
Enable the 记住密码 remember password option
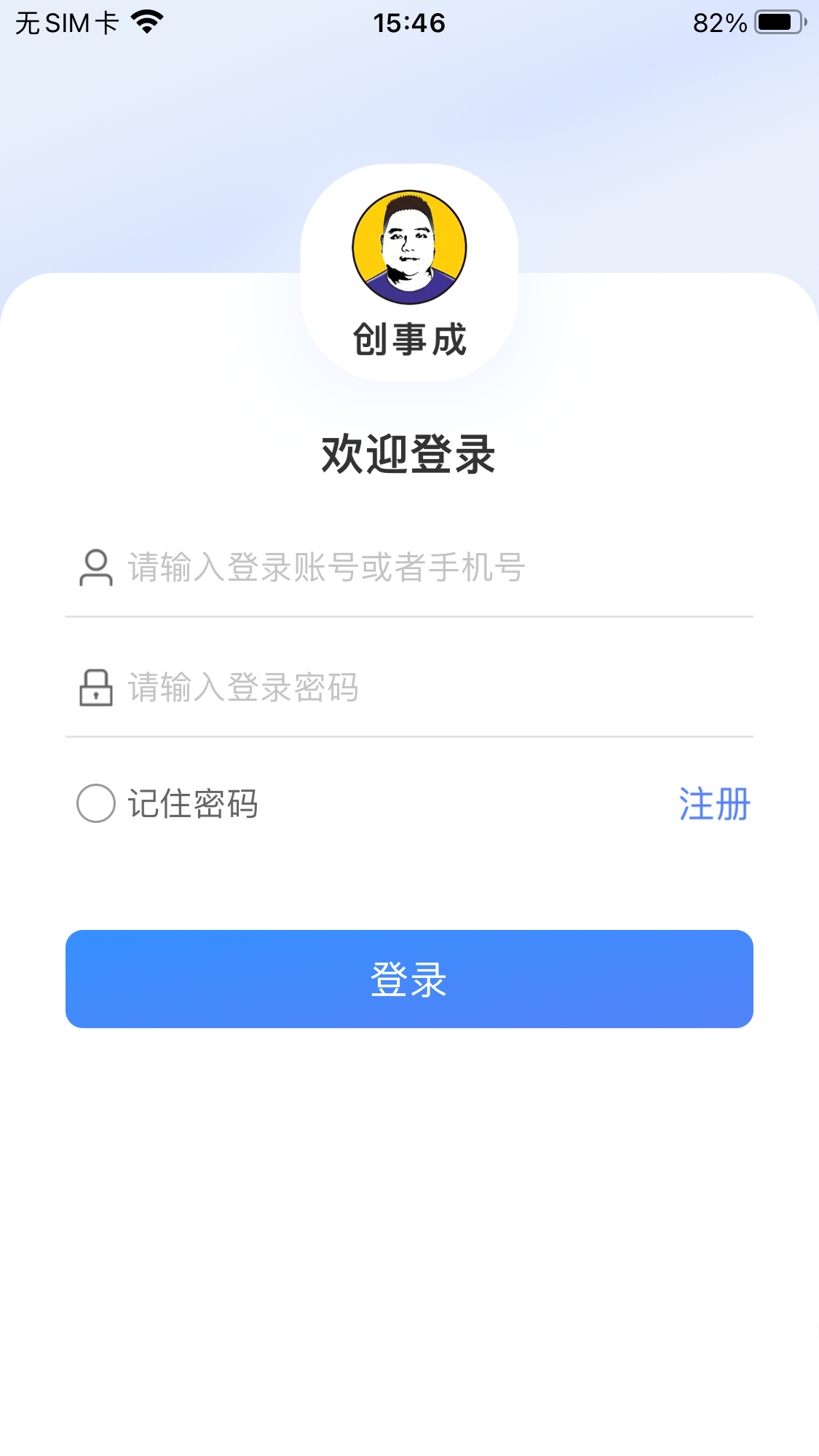96,803
